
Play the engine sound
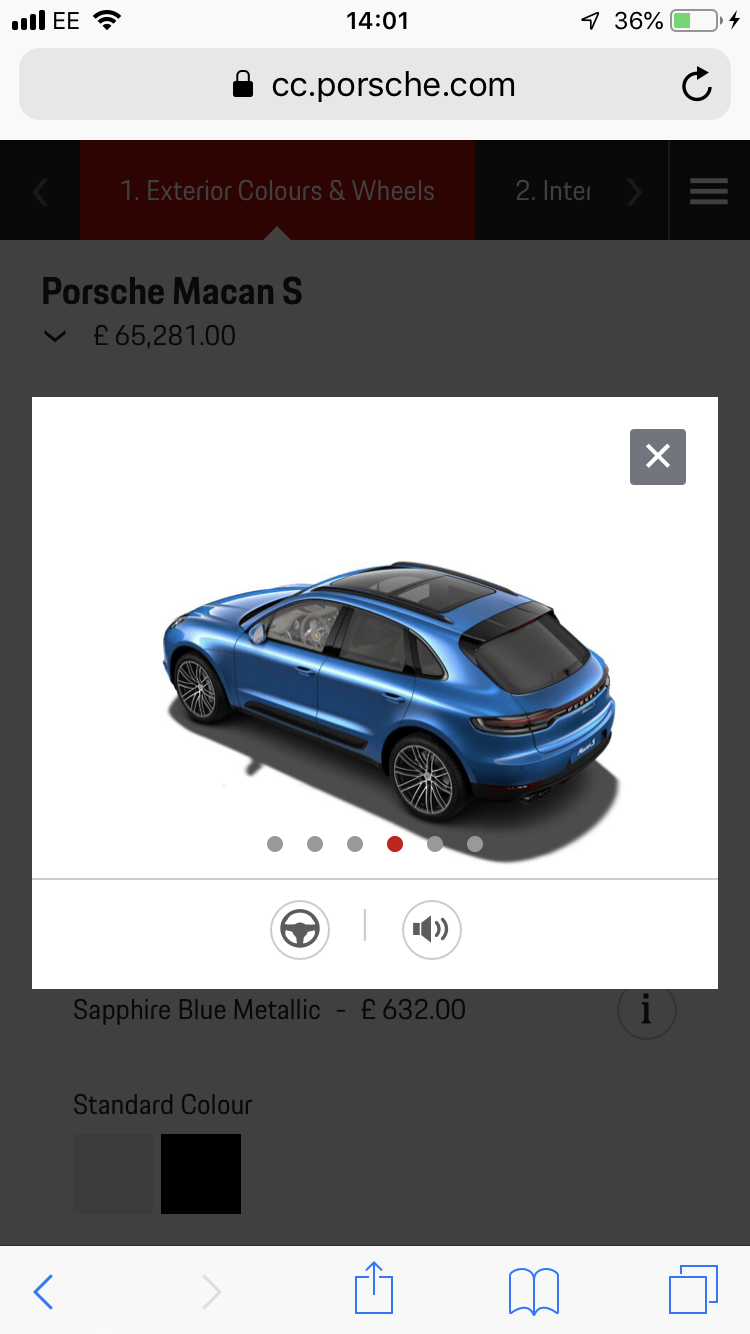click(432, 930)
